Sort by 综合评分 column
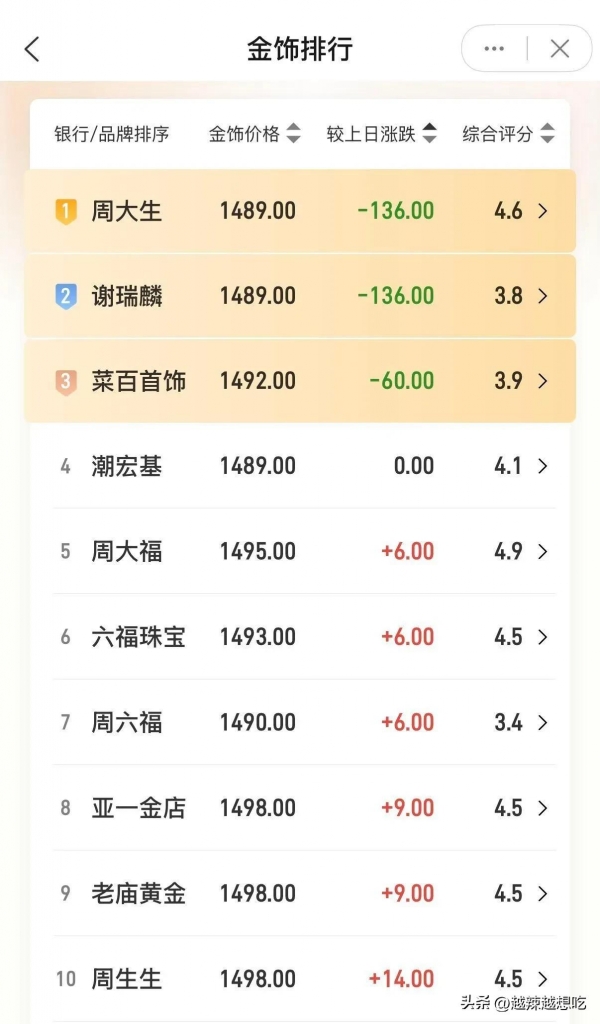The height and width of the screenshot is (1024, 600). click(x=508, y=134)
